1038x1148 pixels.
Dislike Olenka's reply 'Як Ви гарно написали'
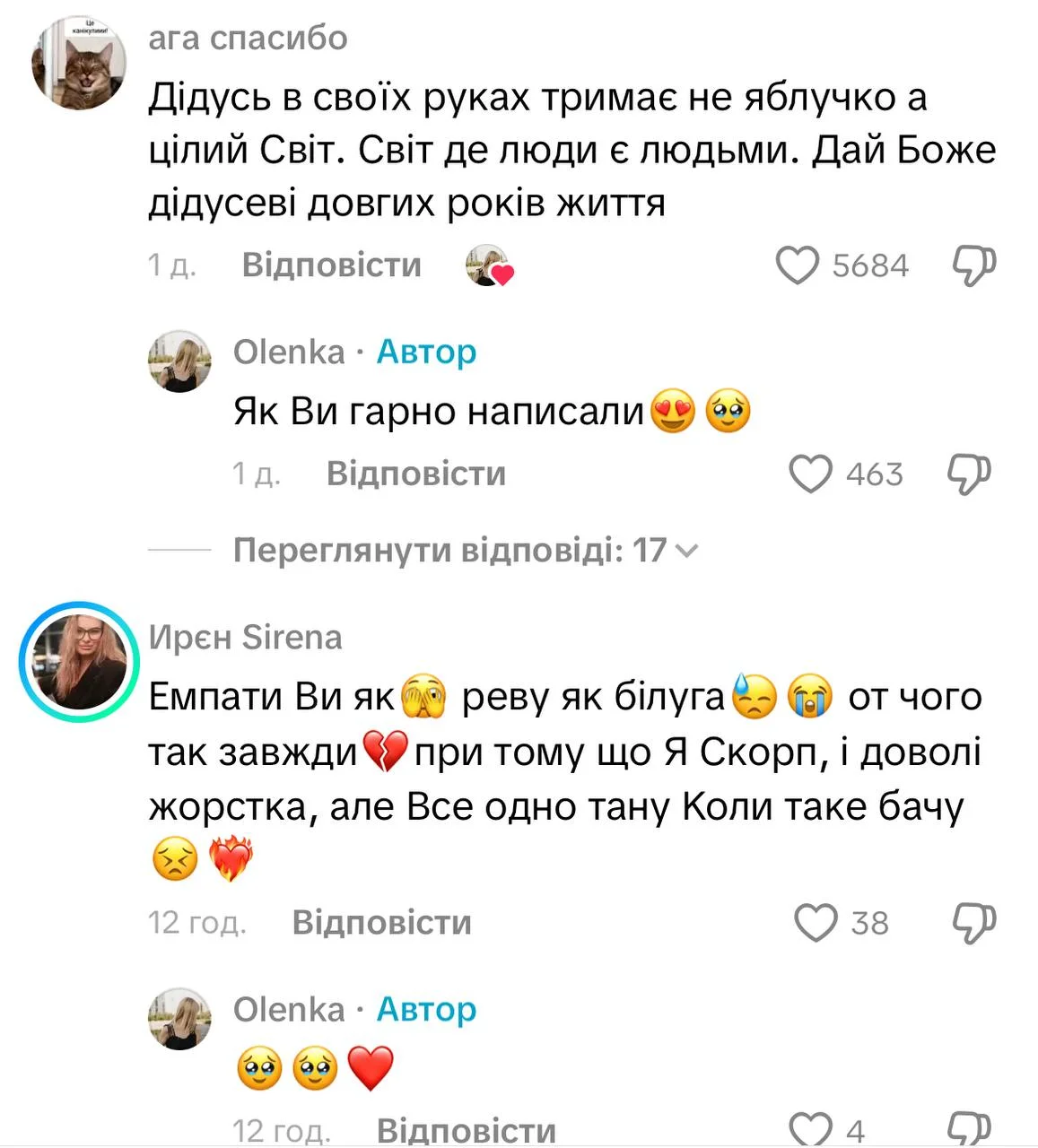tap(970, 474)
